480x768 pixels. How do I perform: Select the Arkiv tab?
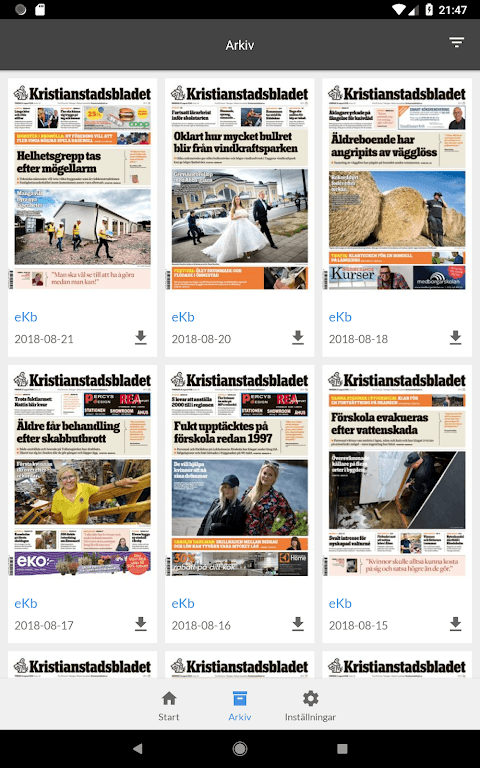point(240,706)
